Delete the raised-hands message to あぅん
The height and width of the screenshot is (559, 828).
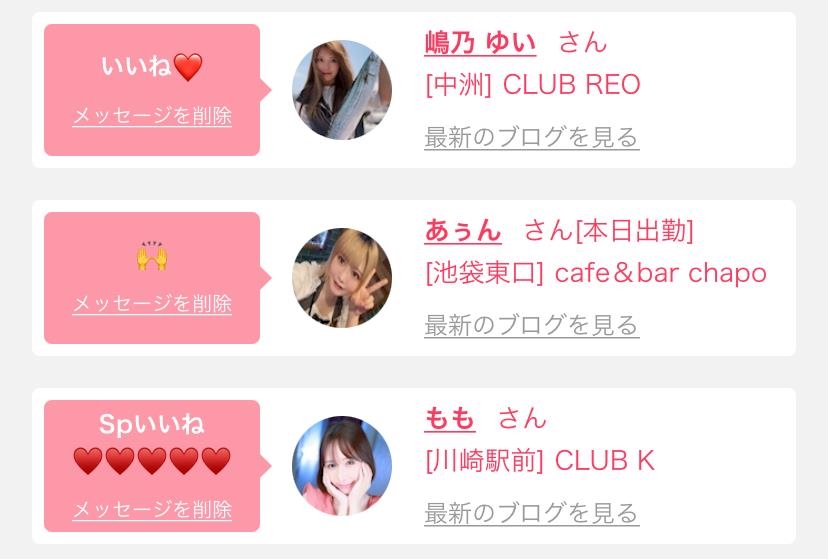point(152,304)
